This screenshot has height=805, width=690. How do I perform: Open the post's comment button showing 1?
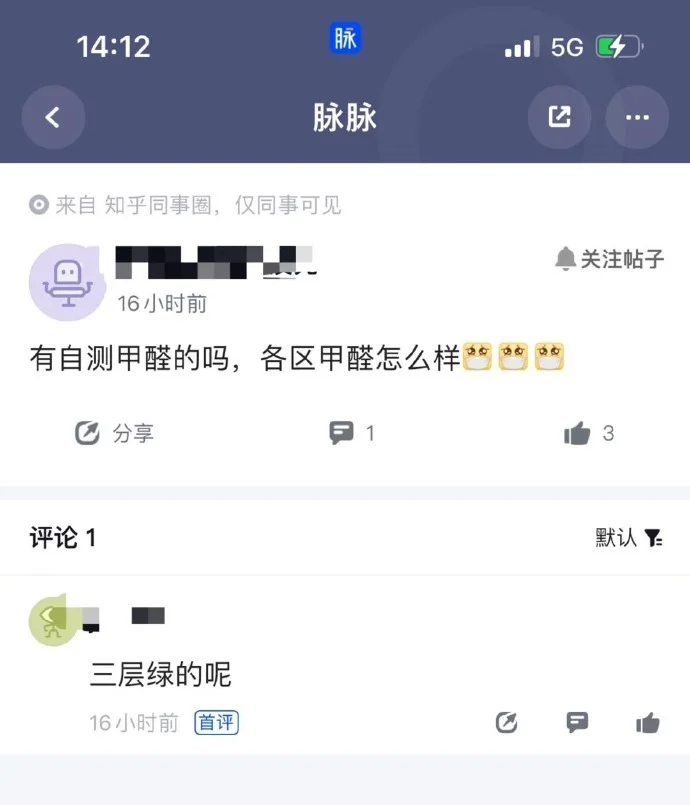(351, 433)
